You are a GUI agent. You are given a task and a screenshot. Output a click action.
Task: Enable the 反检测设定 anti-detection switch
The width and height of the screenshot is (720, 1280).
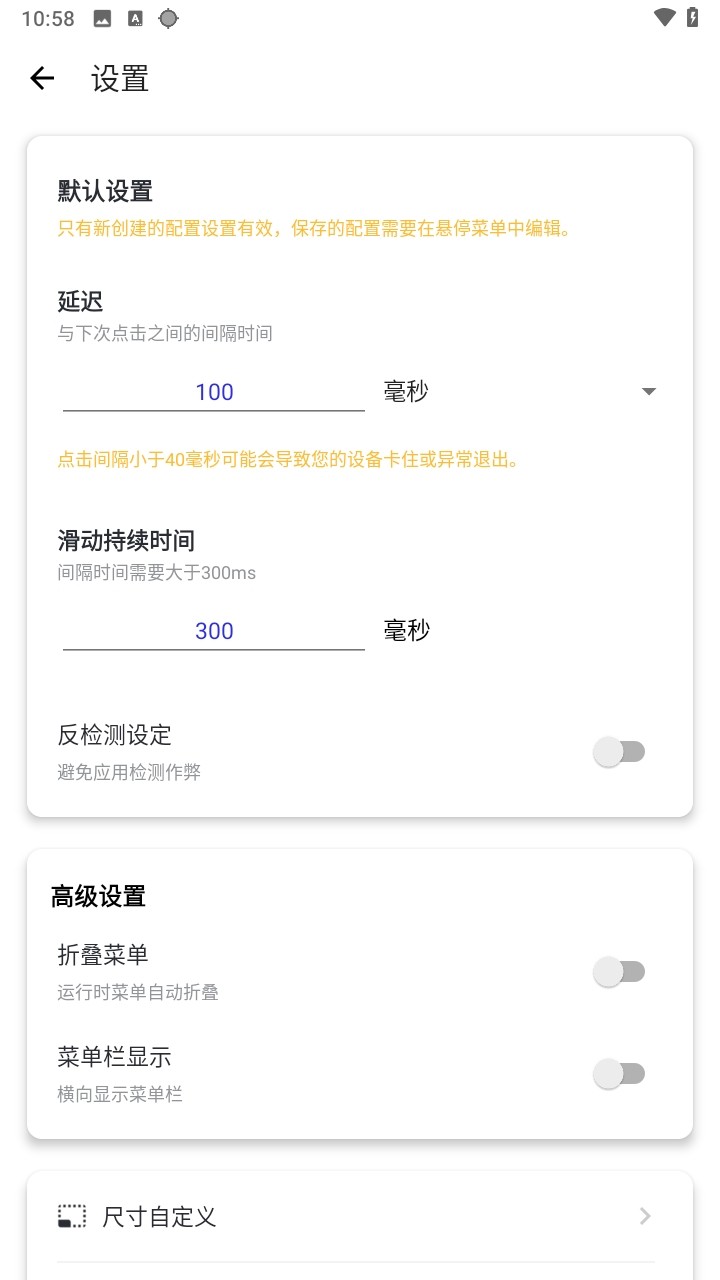pos(620,751)
